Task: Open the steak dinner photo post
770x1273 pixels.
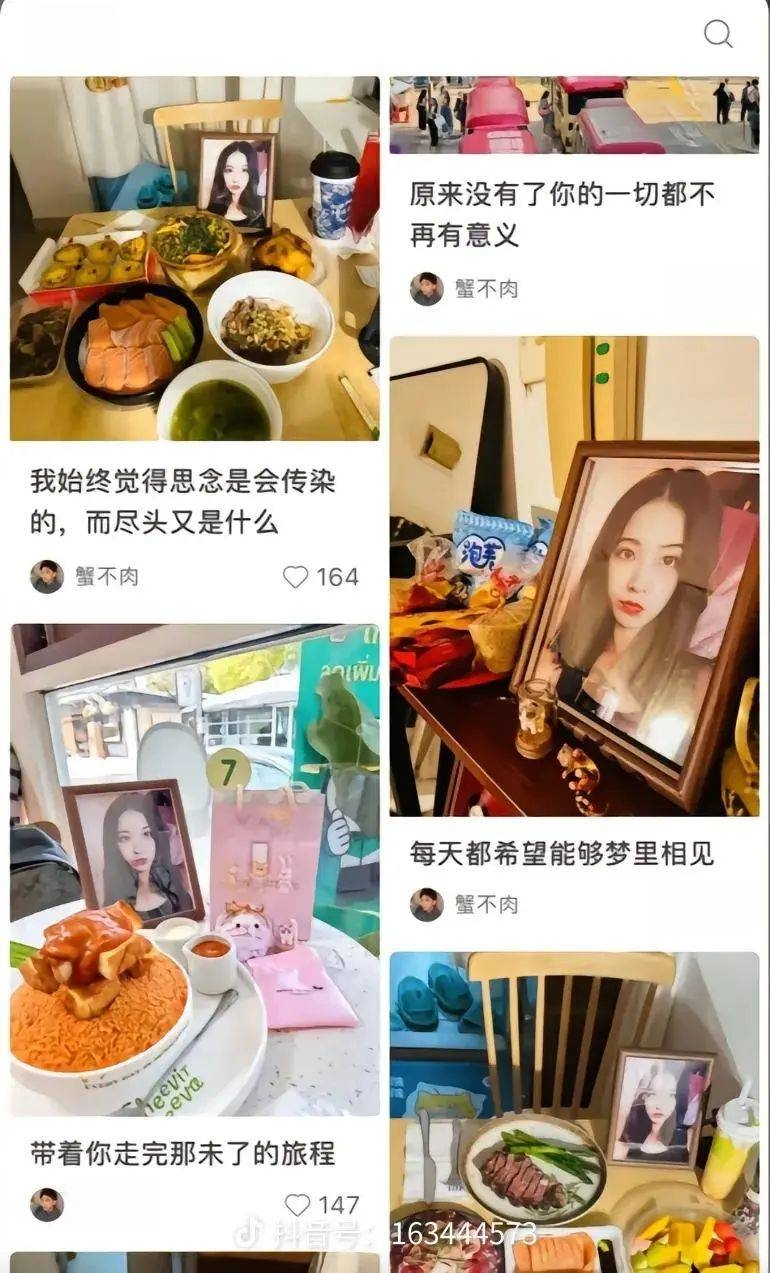Action: pyautogui.click(x=574, y=1110)
